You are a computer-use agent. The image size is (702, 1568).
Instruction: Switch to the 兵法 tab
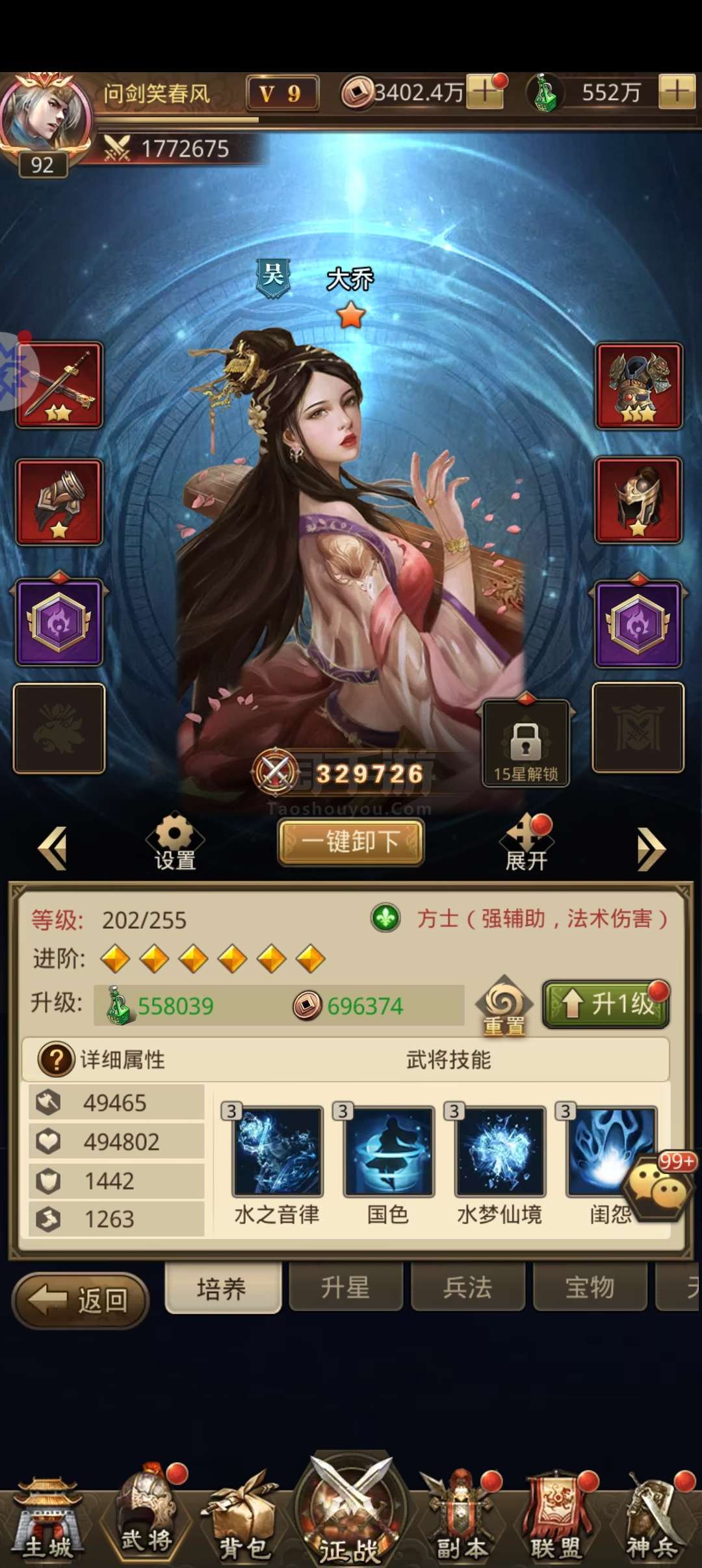(468, 1288)
